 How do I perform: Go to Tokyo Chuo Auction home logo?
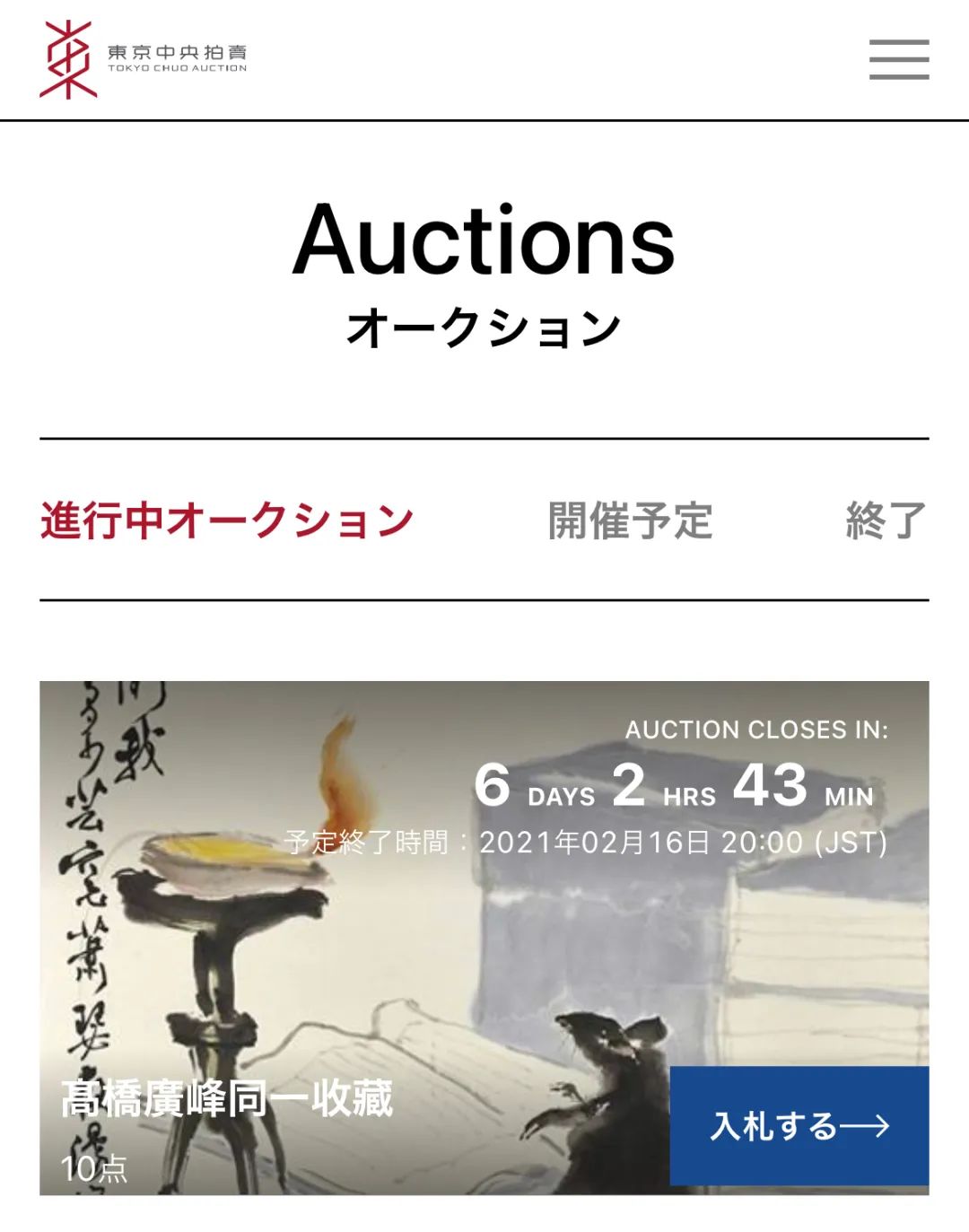(144, 59)
